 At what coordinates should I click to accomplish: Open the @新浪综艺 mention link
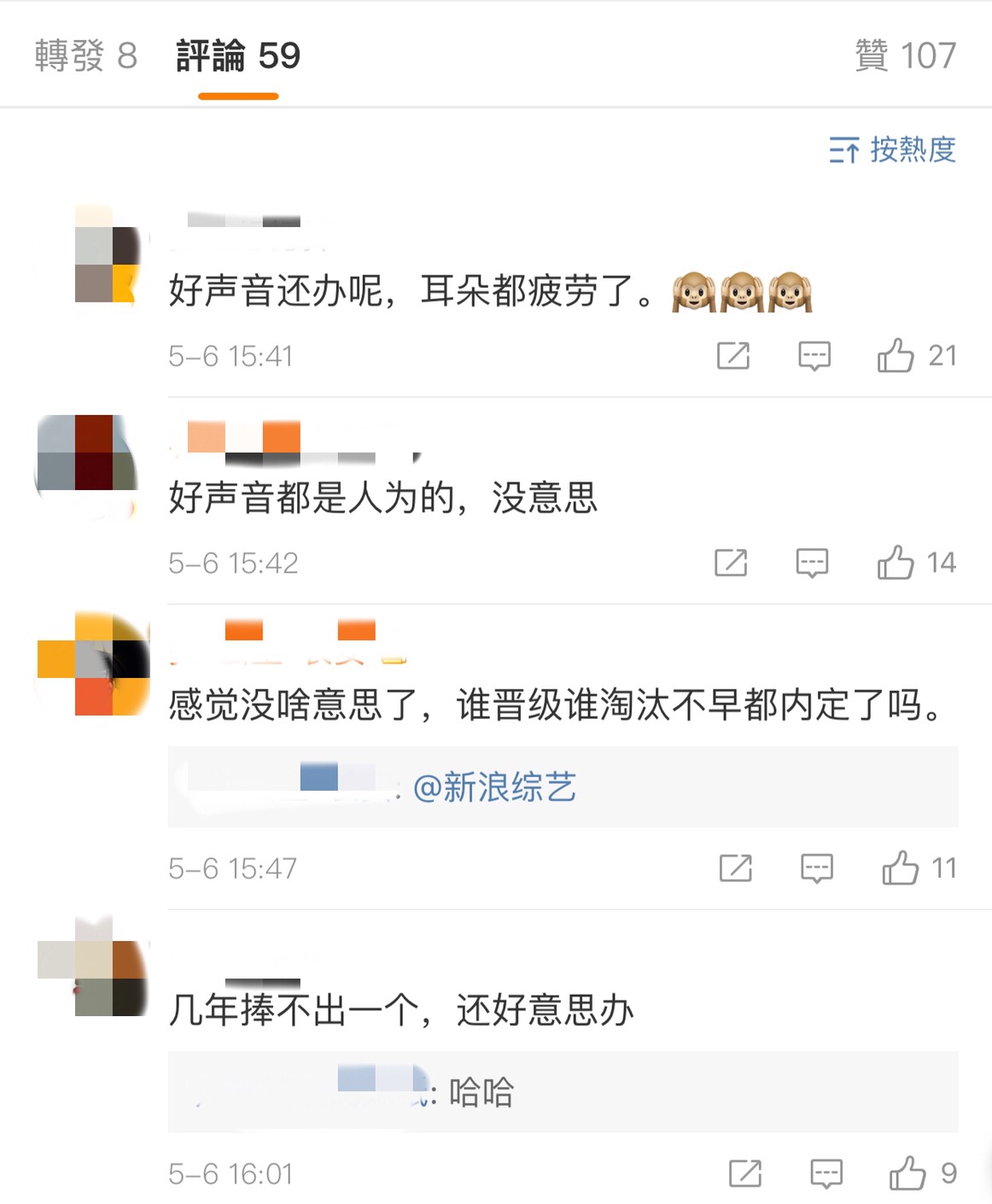point(494,787)
